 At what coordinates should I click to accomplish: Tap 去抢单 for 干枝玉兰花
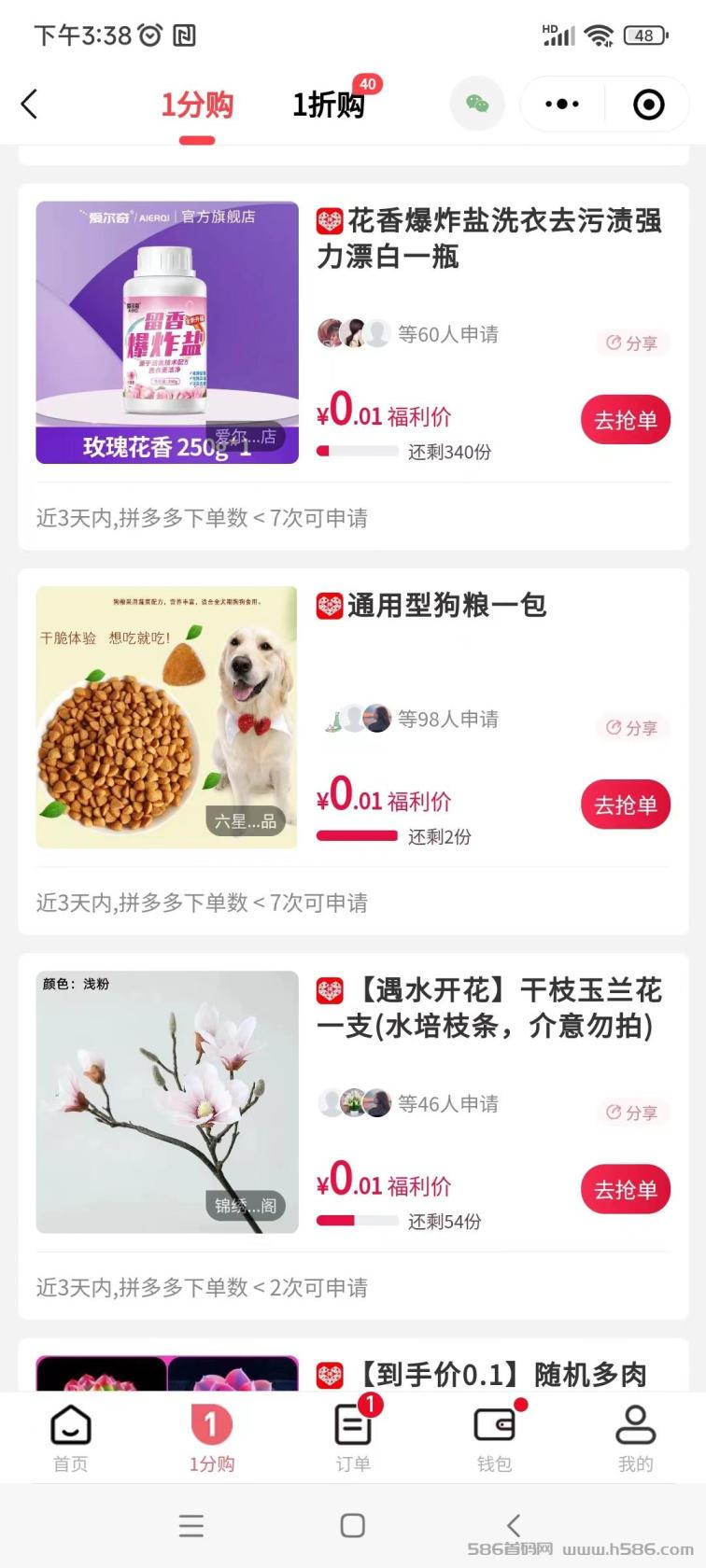[x=626, y=1189]
